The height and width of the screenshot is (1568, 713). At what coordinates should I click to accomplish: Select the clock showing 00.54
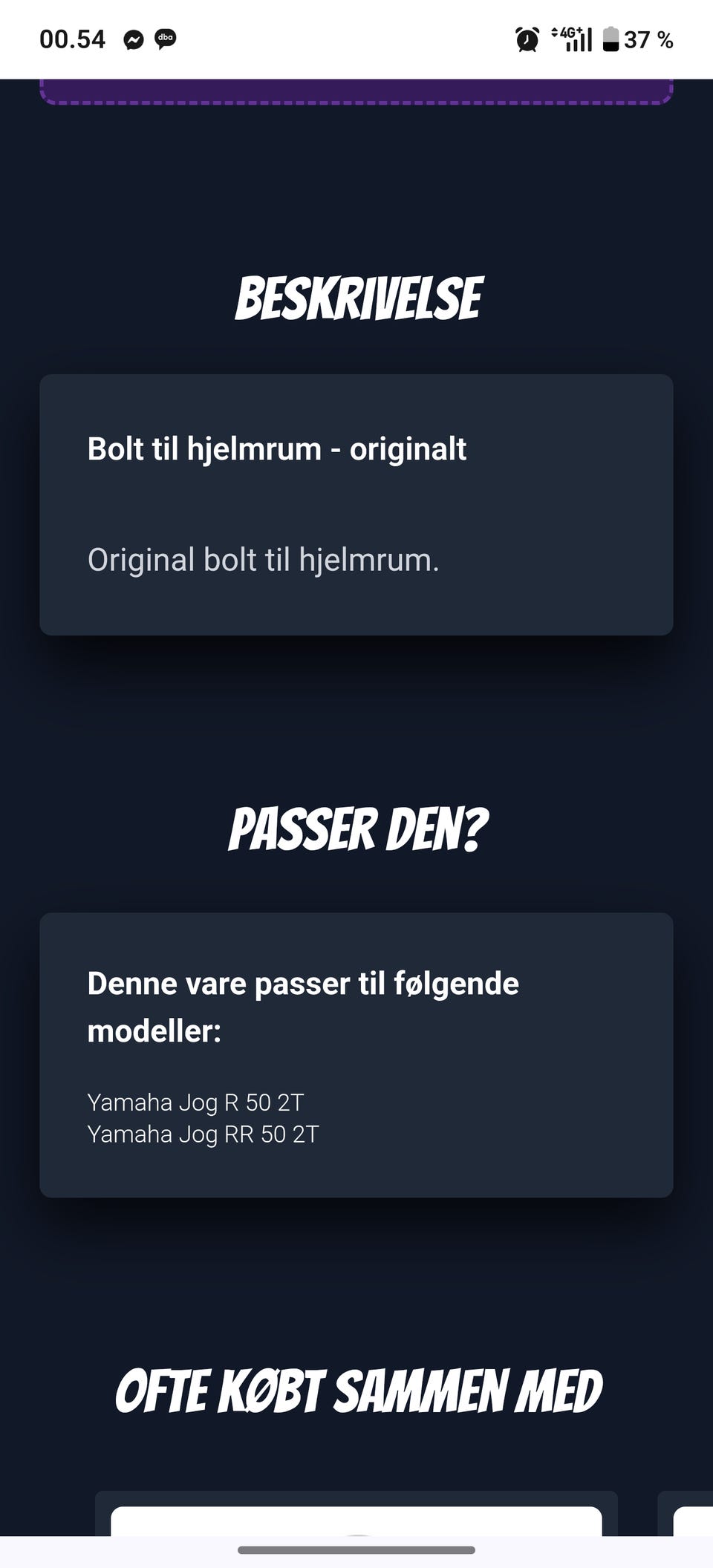72,39
